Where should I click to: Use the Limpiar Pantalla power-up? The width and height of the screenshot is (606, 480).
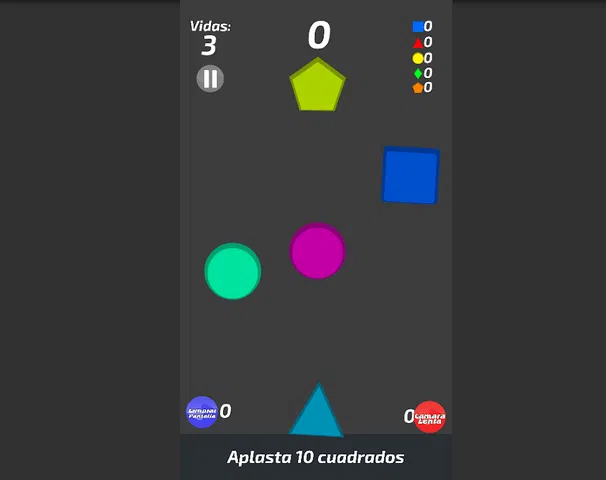pos(202,412)
